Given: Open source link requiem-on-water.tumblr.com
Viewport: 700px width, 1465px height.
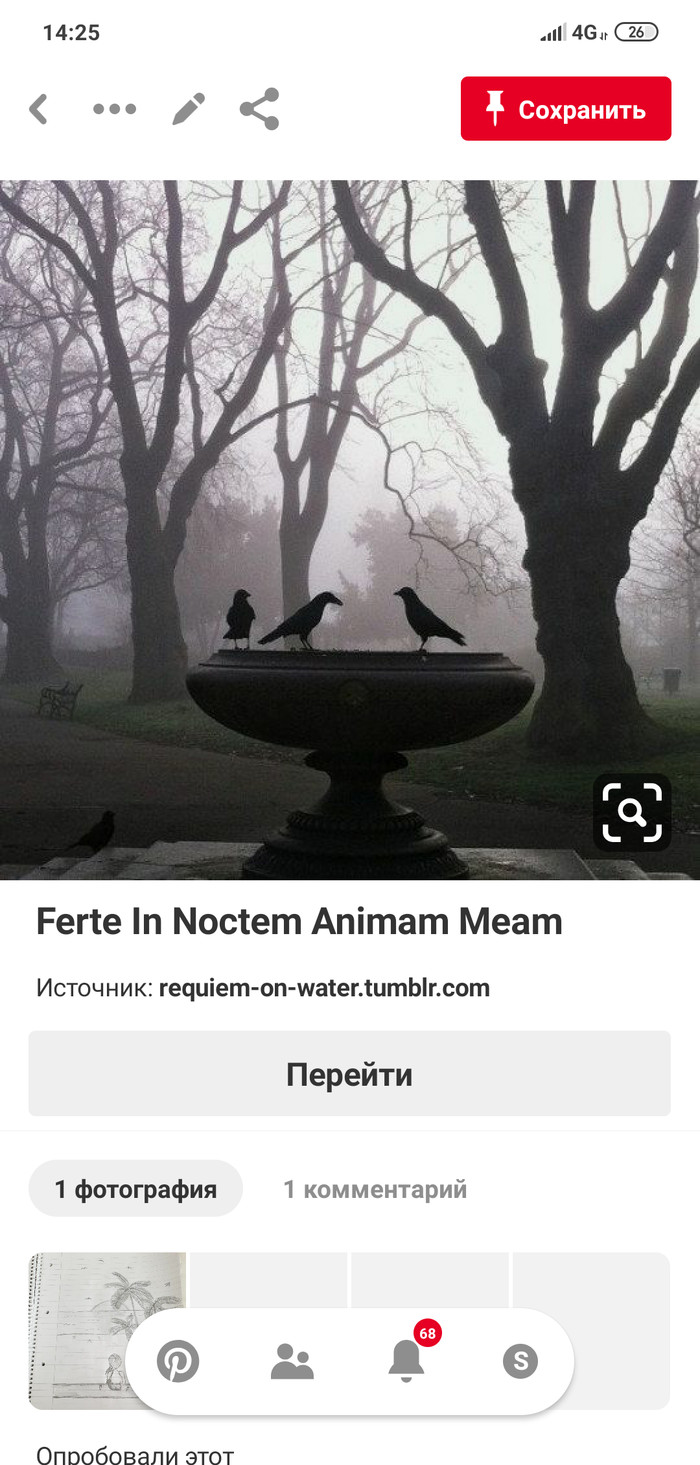Looking at the screenshot, I should coord(324,989).
